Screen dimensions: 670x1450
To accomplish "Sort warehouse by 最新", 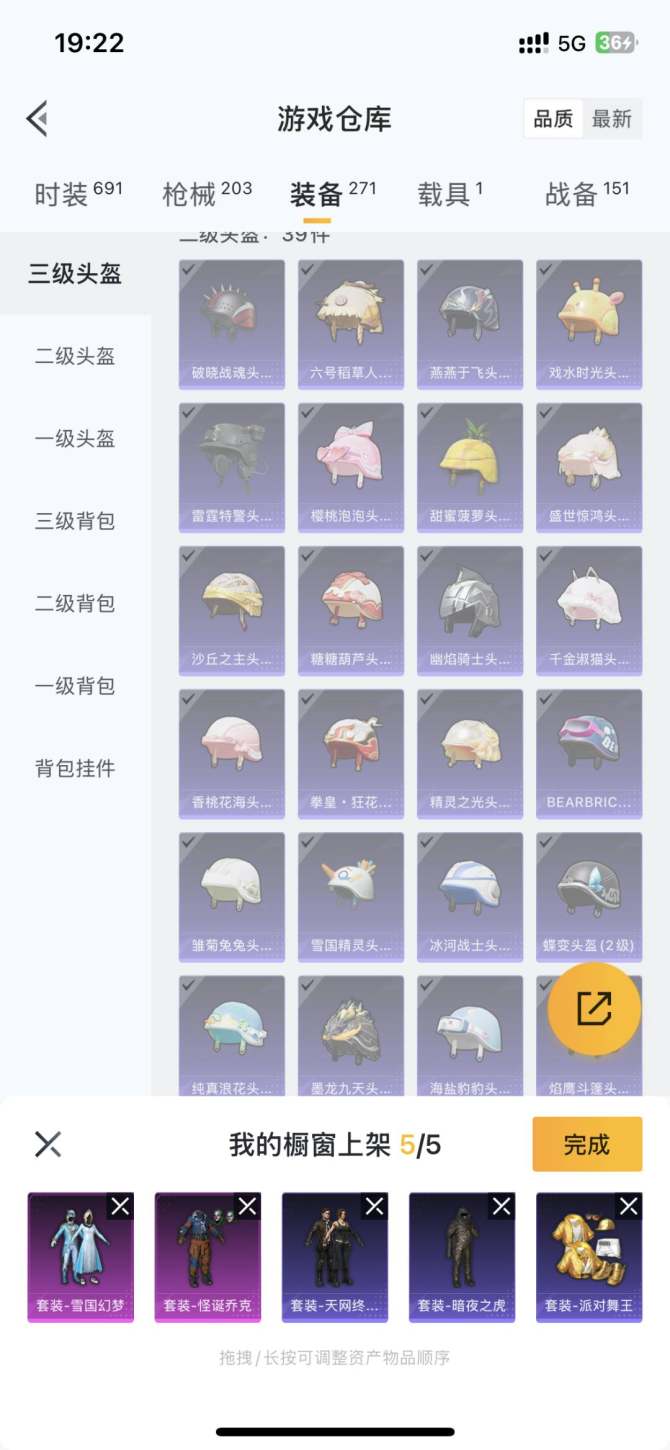I will pos(611,119).
